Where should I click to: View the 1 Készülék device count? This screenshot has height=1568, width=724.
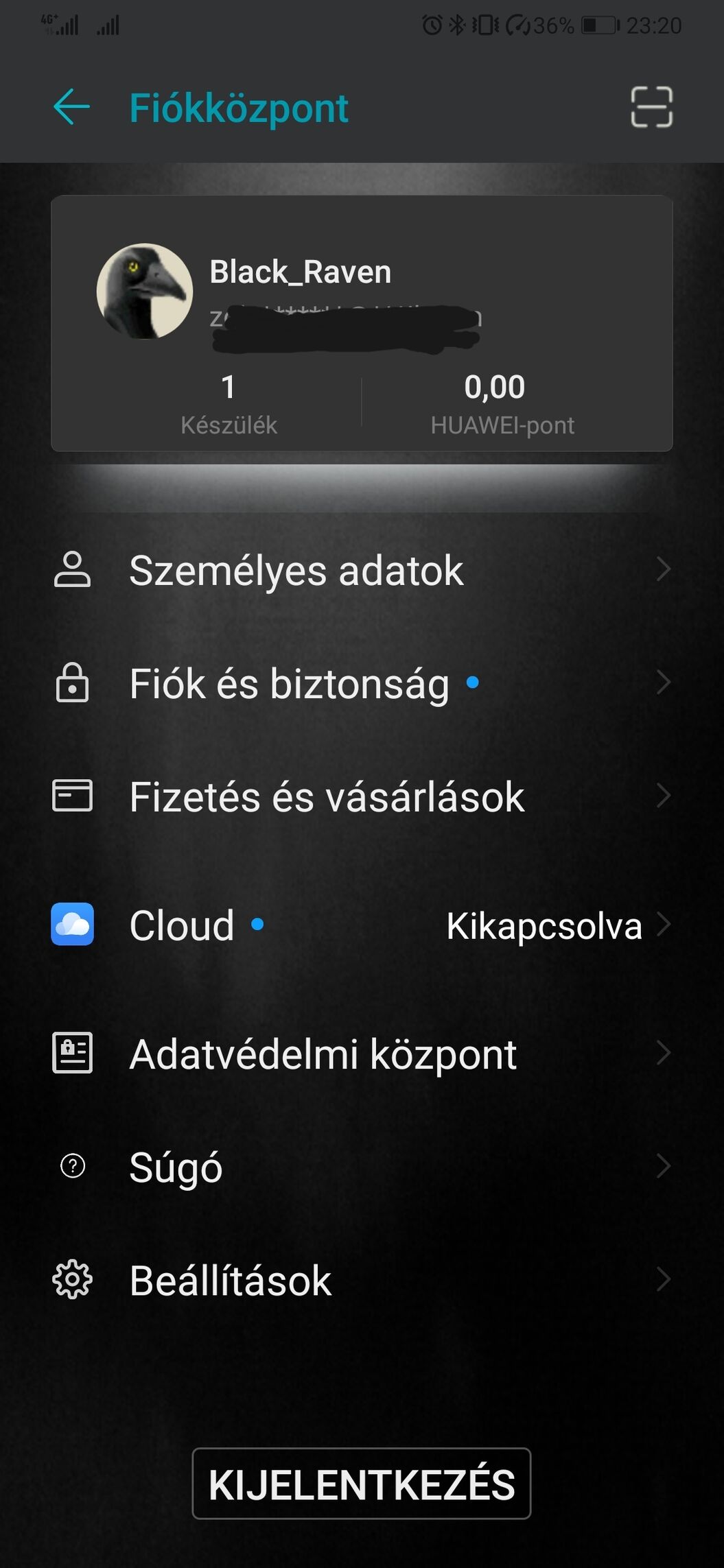229,405
